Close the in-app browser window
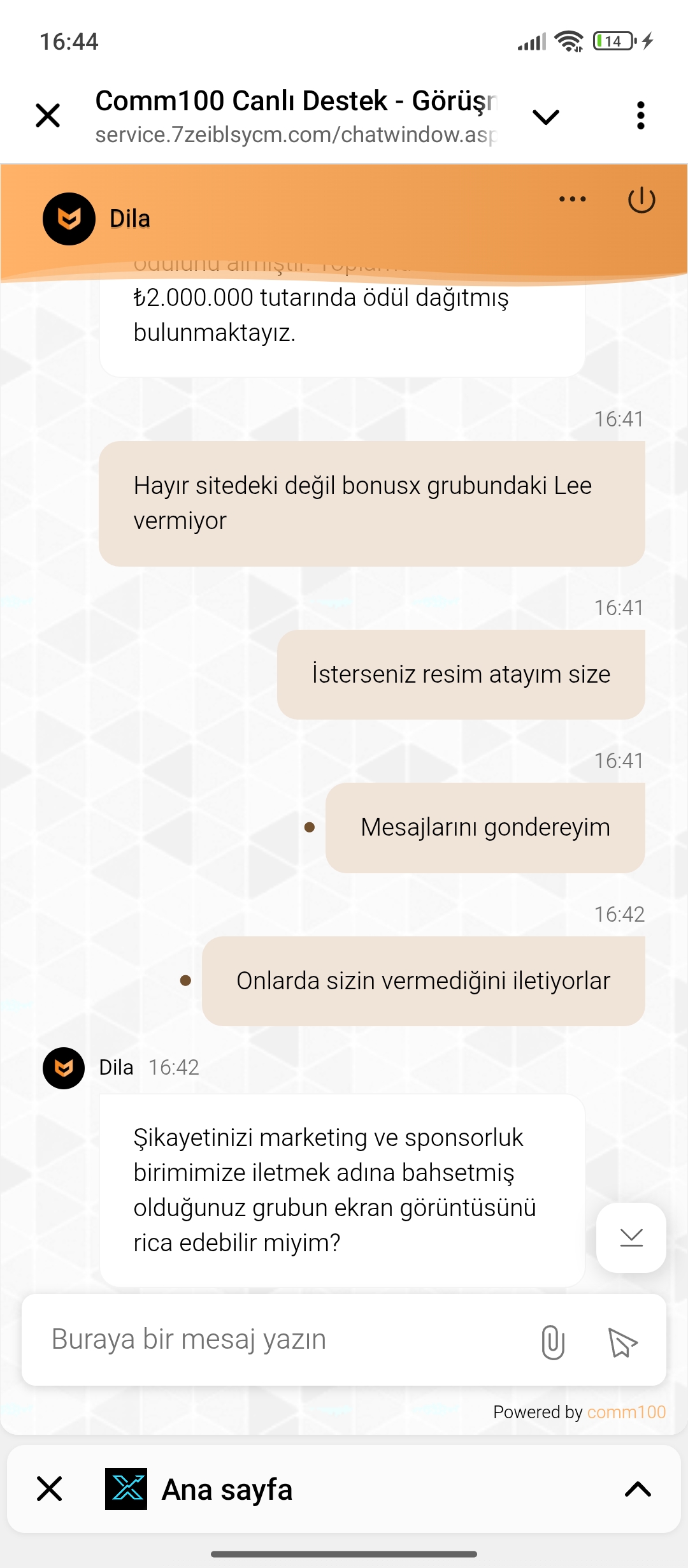Screen dimensions: 688x1568 tap(48, 116)
